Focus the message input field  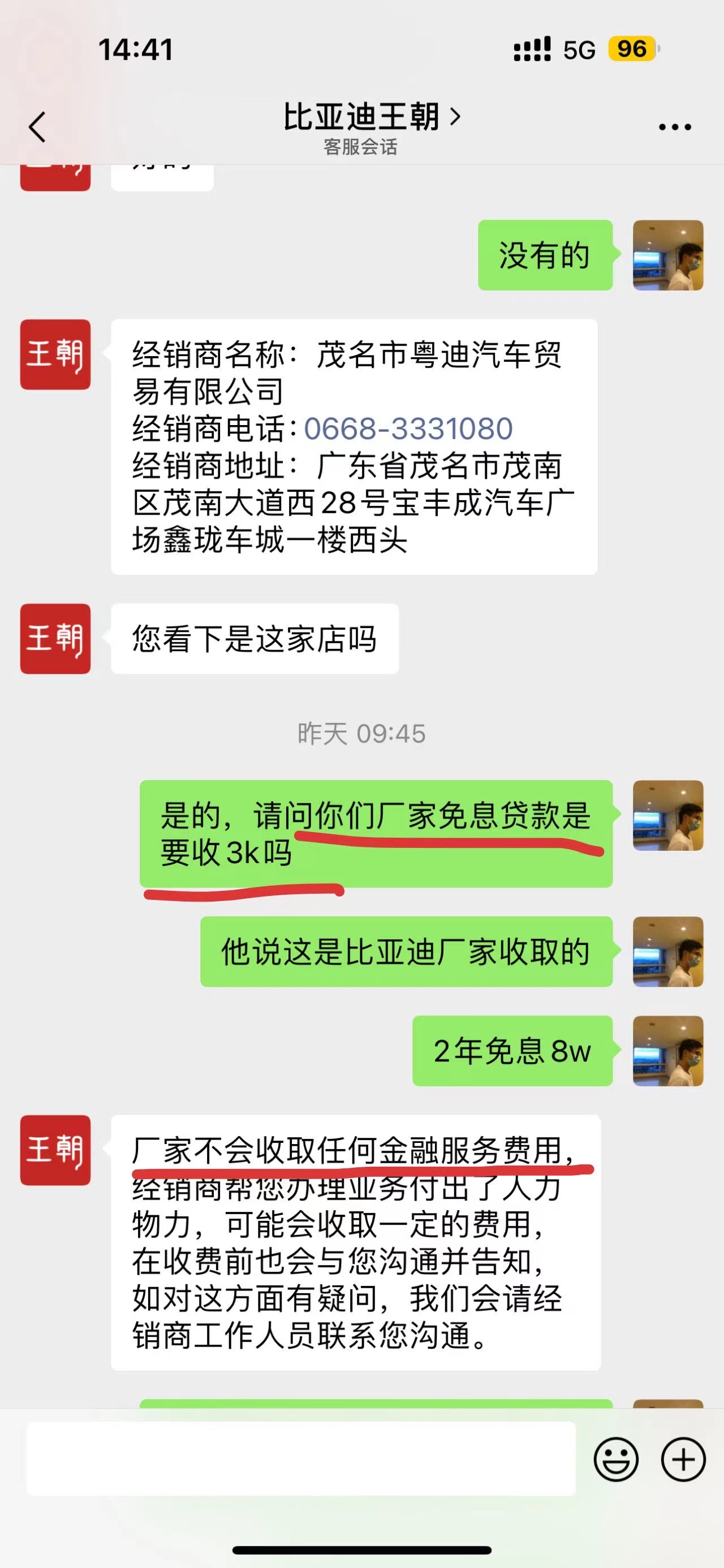coord(301,1458)
